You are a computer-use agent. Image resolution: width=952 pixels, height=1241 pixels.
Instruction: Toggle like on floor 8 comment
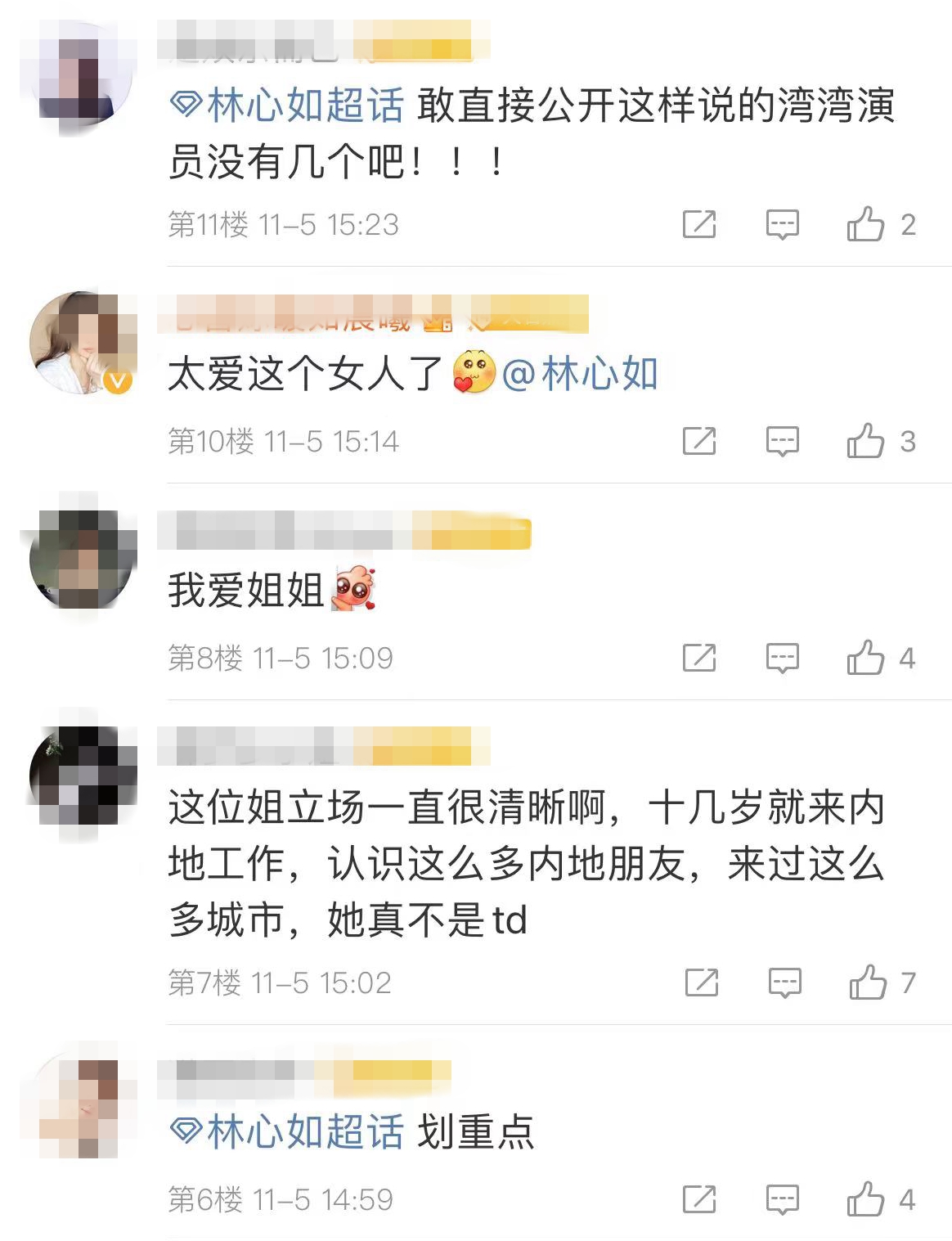tap(867, 656)
